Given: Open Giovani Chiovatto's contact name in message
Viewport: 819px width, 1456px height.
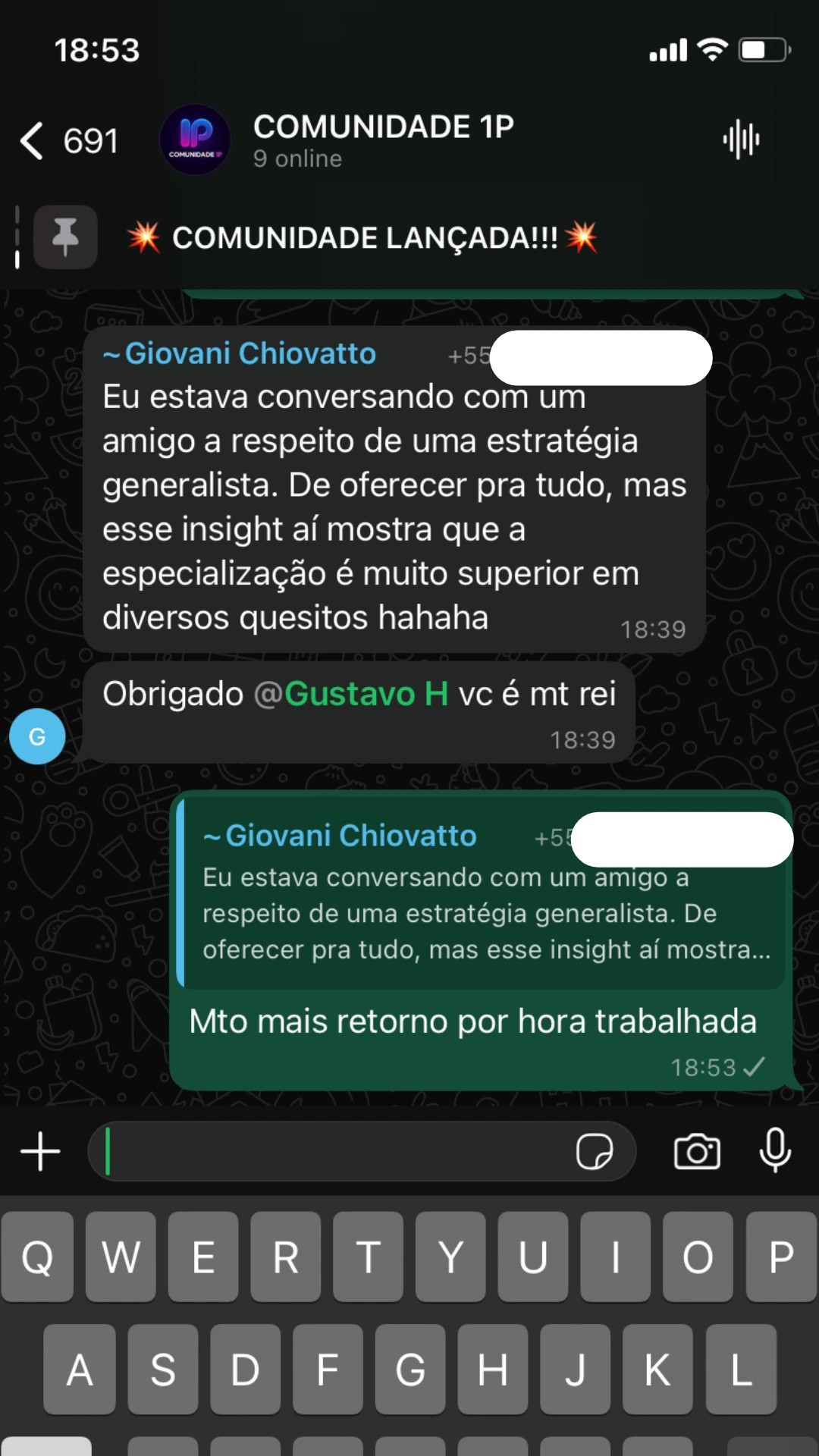Looking at the screenshot, I should coord(241,354).
